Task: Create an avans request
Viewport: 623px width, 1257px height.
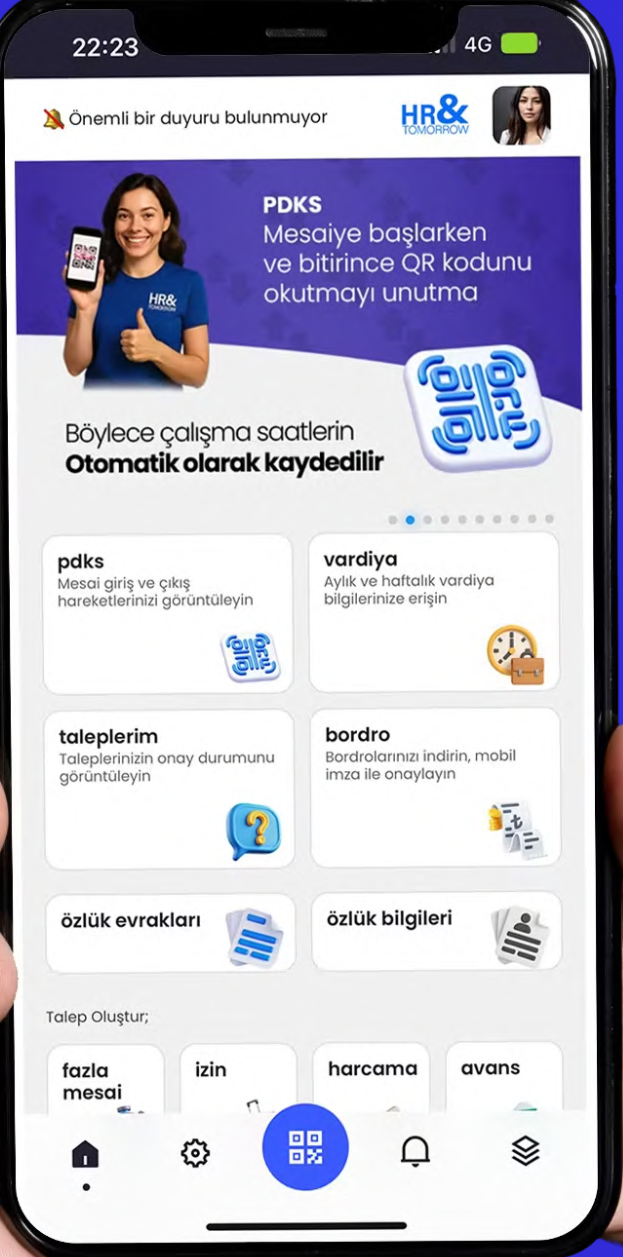Action: (504, 1078)
